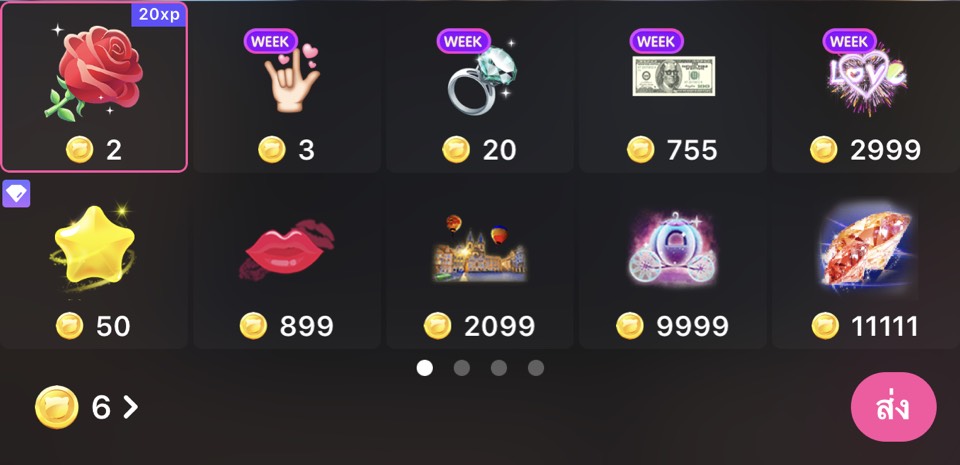
Task: Pick the pink diamond gift for 11111 coins
Action: click(865, 262)
